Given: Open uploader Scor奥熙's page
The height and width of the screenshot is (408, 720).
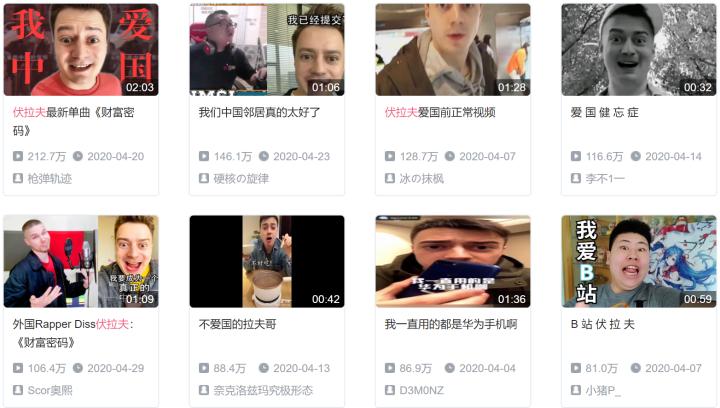Looking at the screenshot, I should click(50, 390).
